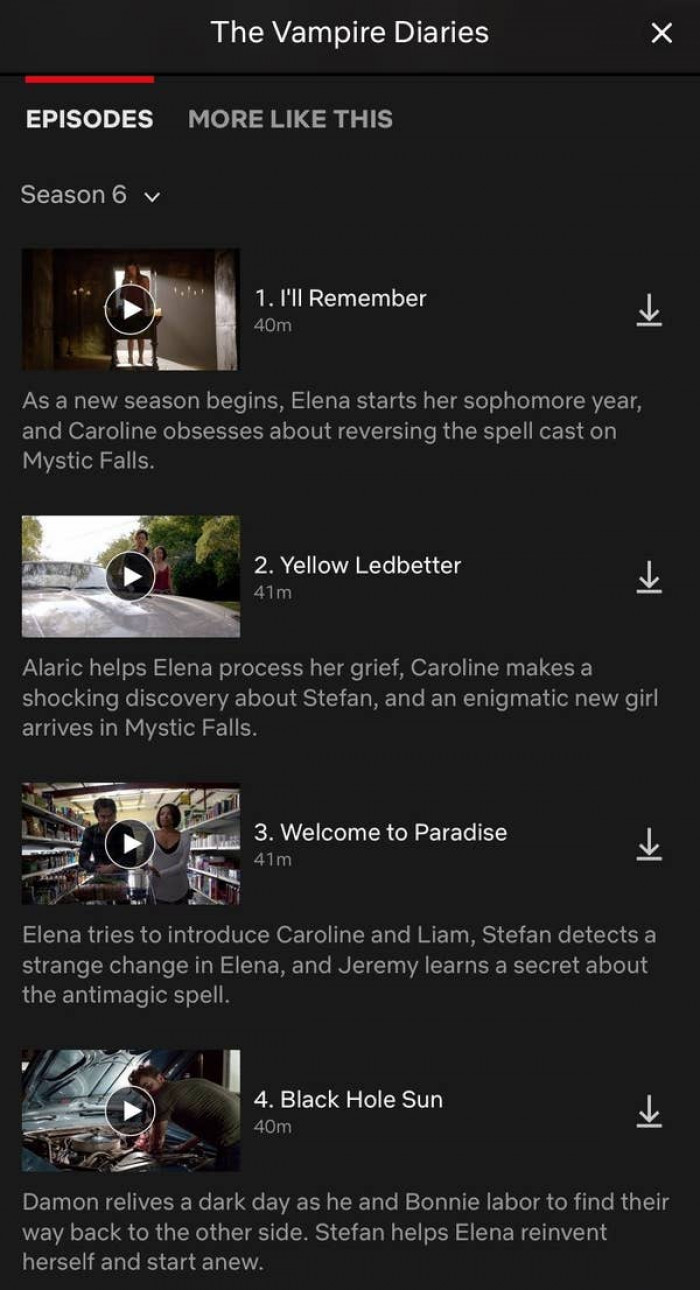This screenshot has height=1290, width=700.
Task: Close The Vampire Diaries episode panel
Action: pos(661,33)
